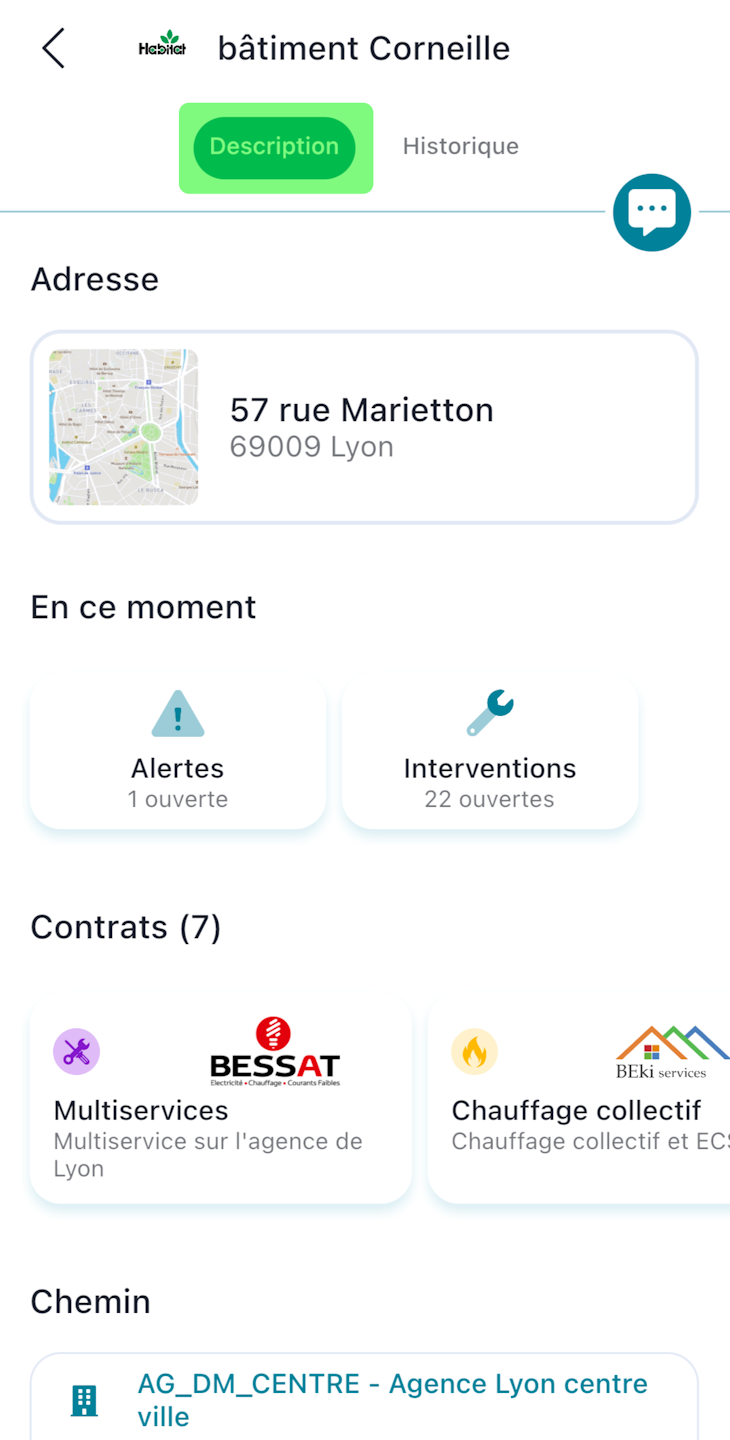Select the Description tab

click(x=274, y=147)
